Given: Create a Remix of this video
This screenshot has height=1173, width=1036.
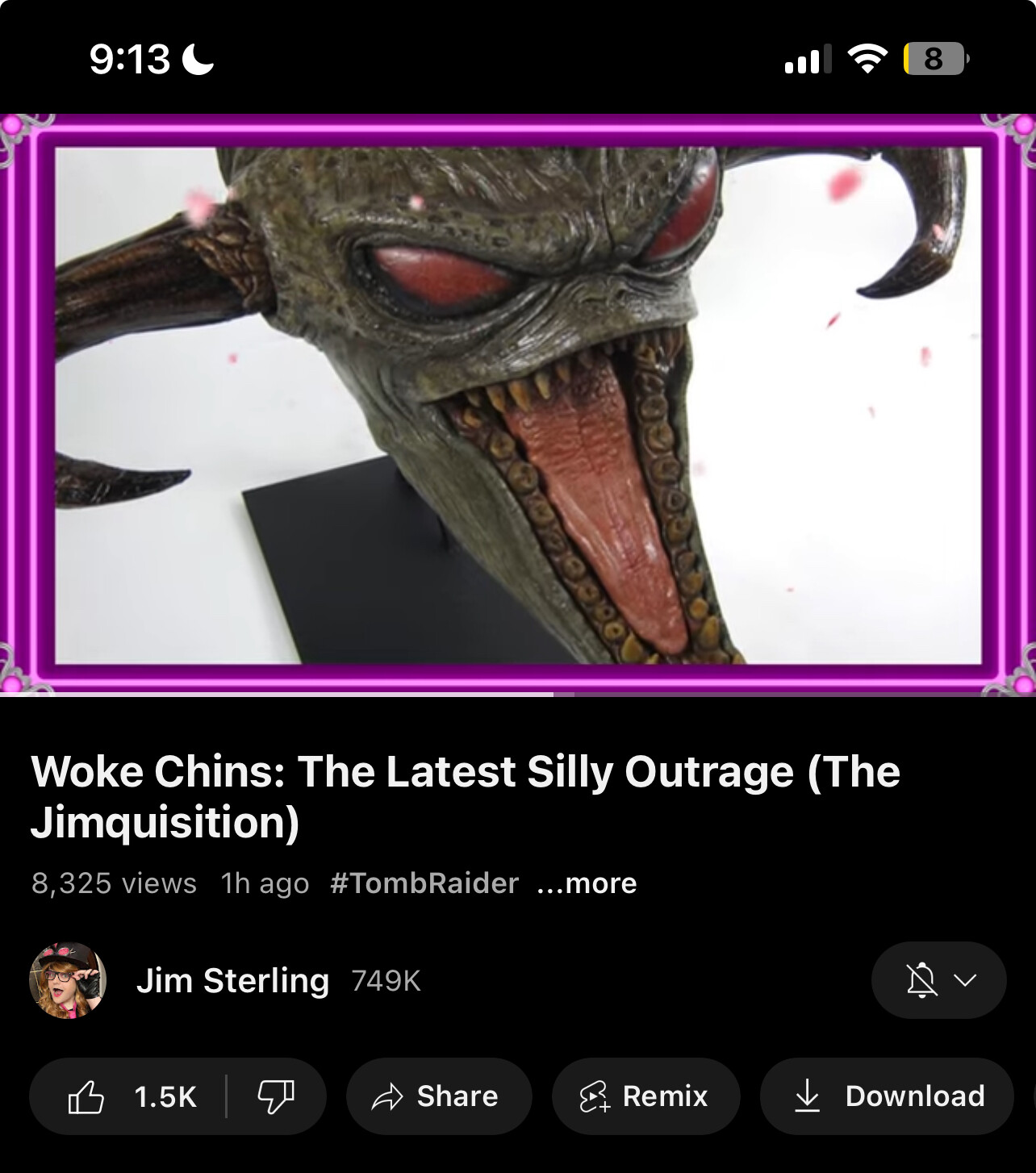Looking at the screenshot, I should (x=645, y=1096).
